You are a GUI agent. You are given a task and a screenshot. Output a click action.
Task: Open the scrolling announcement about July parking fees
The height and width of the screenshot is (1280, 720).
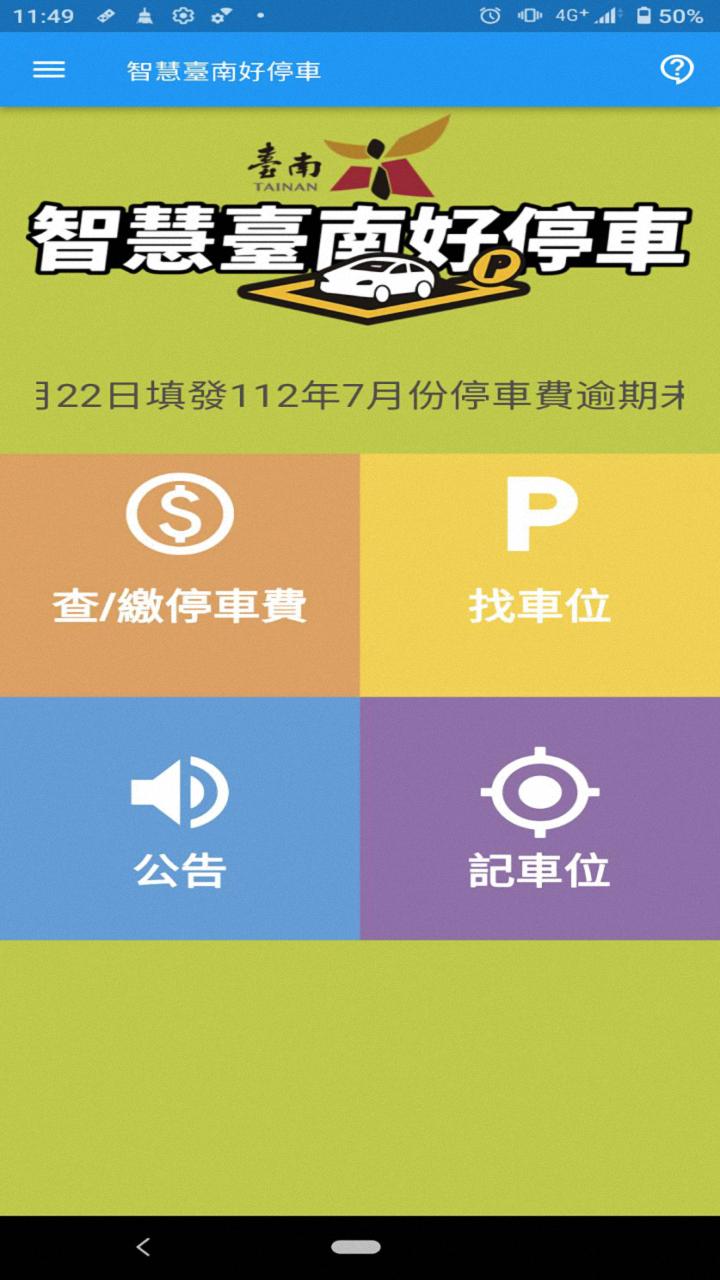click(x=360, y=397)
